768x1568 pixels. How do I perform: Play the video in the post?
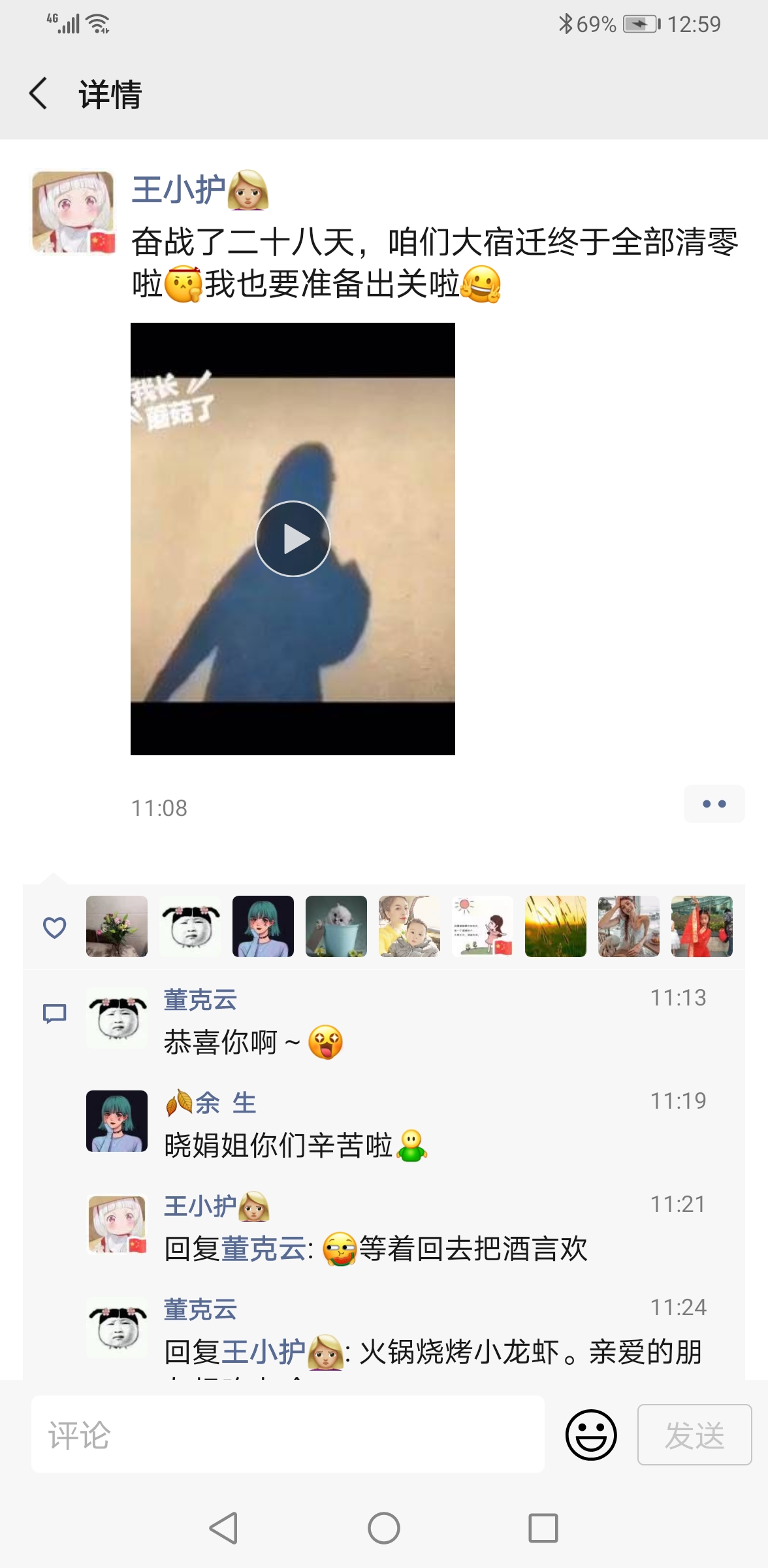tap(293, 539)
